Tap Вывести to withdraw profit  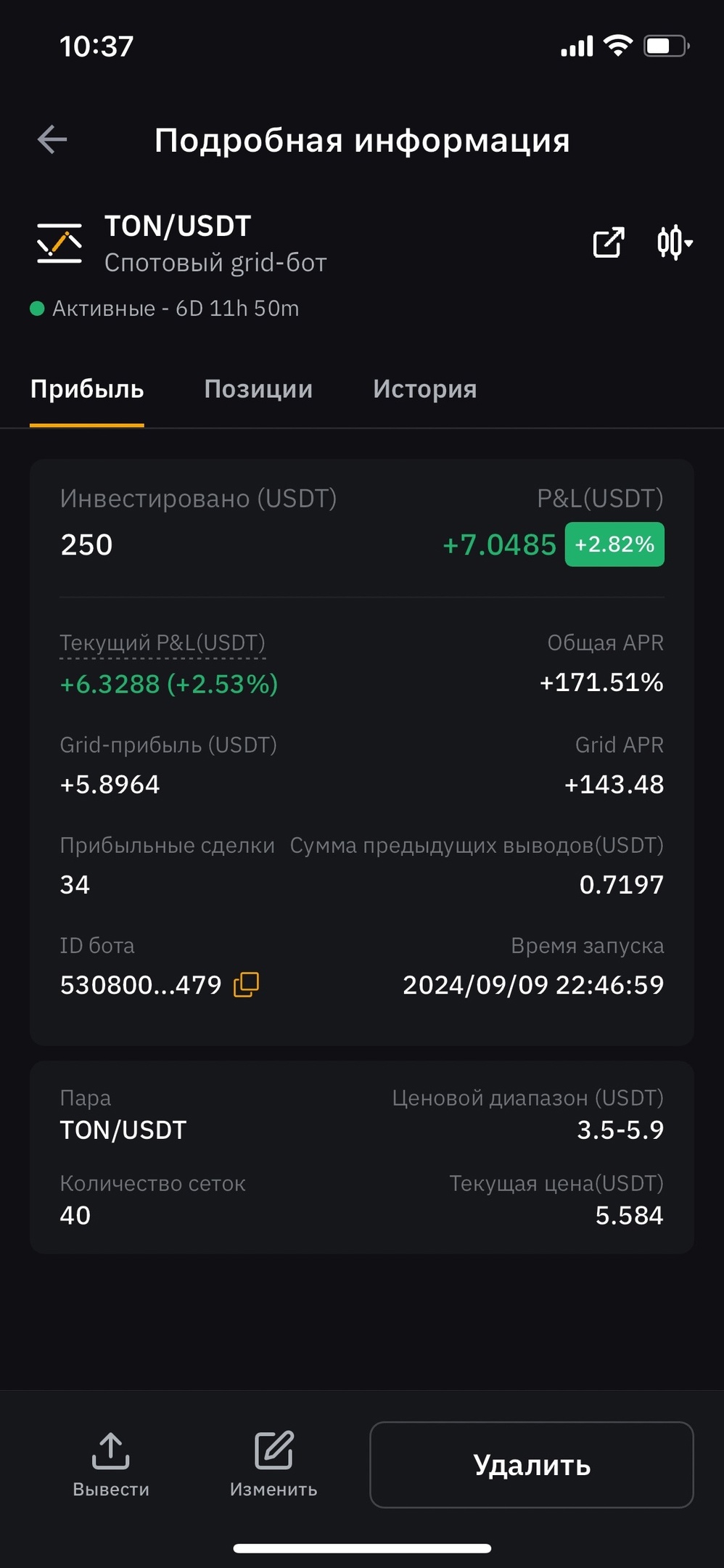tap(111, 1465)
